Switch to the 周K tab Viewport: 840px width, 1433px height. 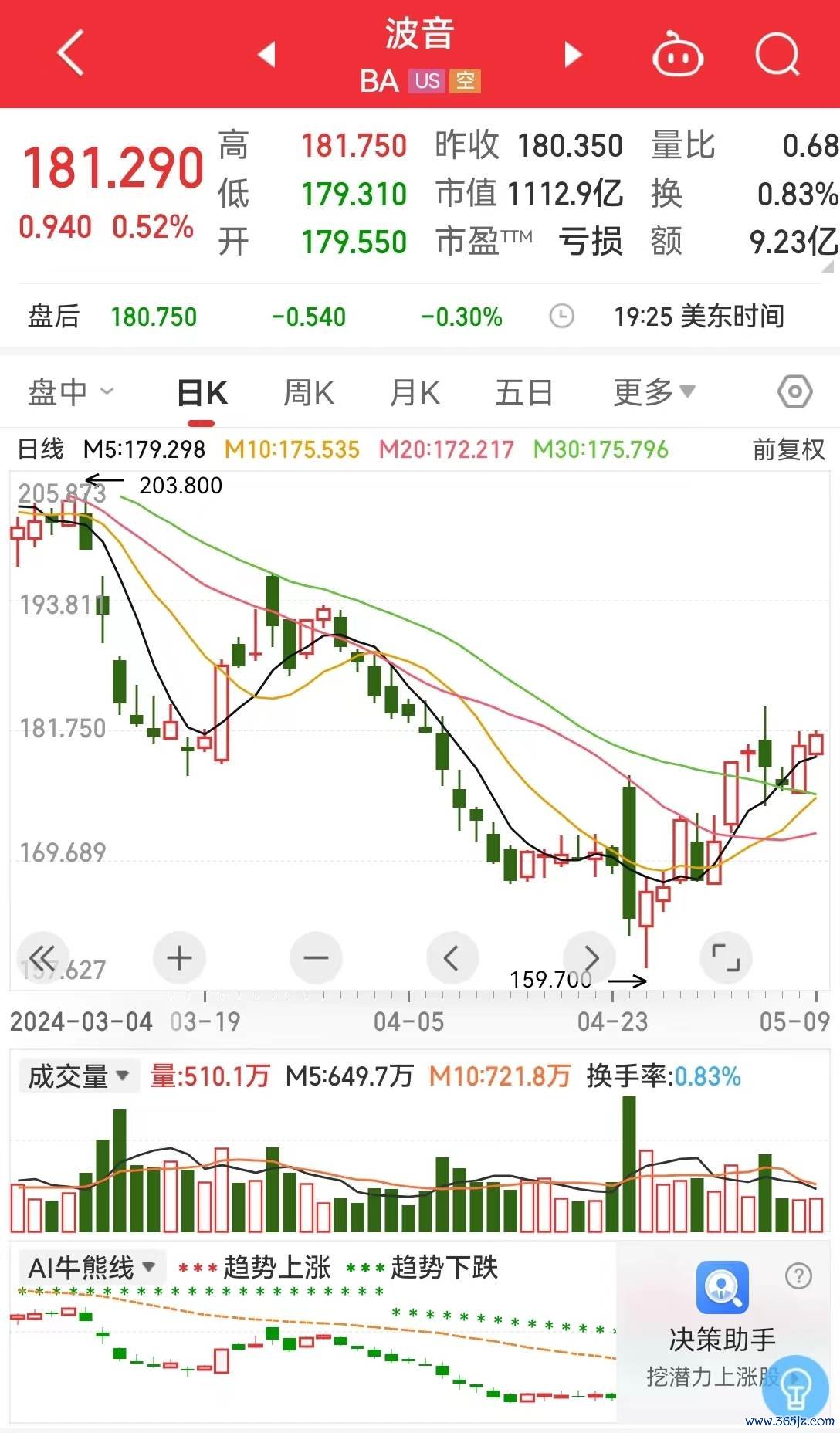[x=308, y=393]
